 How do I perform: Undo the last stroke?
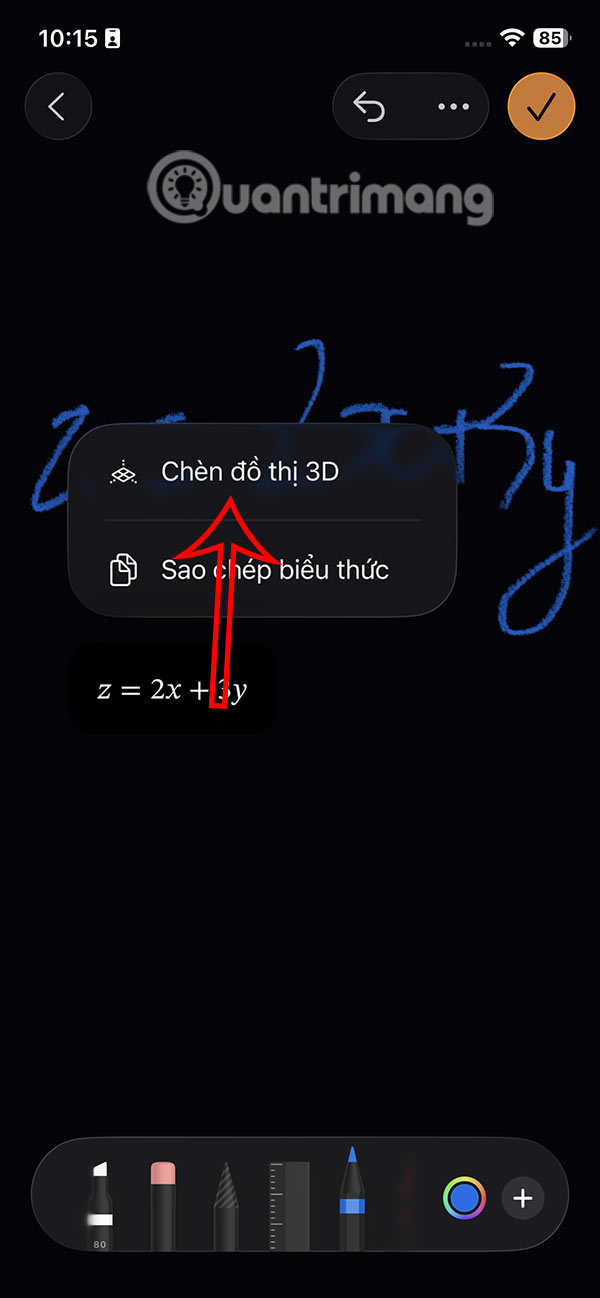click(371, 107)
